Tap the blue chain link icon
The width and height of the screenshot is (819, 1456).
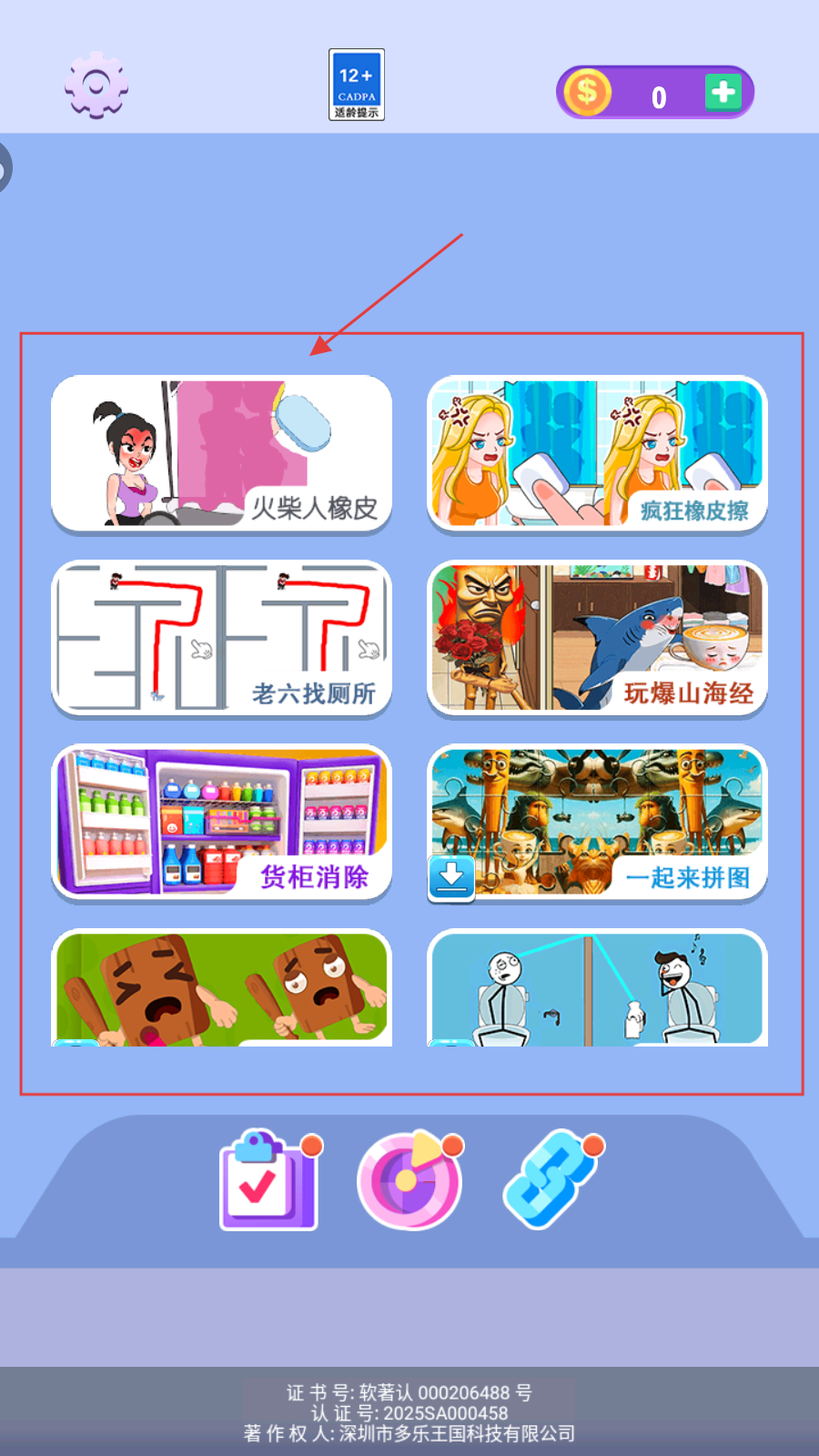(x=551, y=1180)
